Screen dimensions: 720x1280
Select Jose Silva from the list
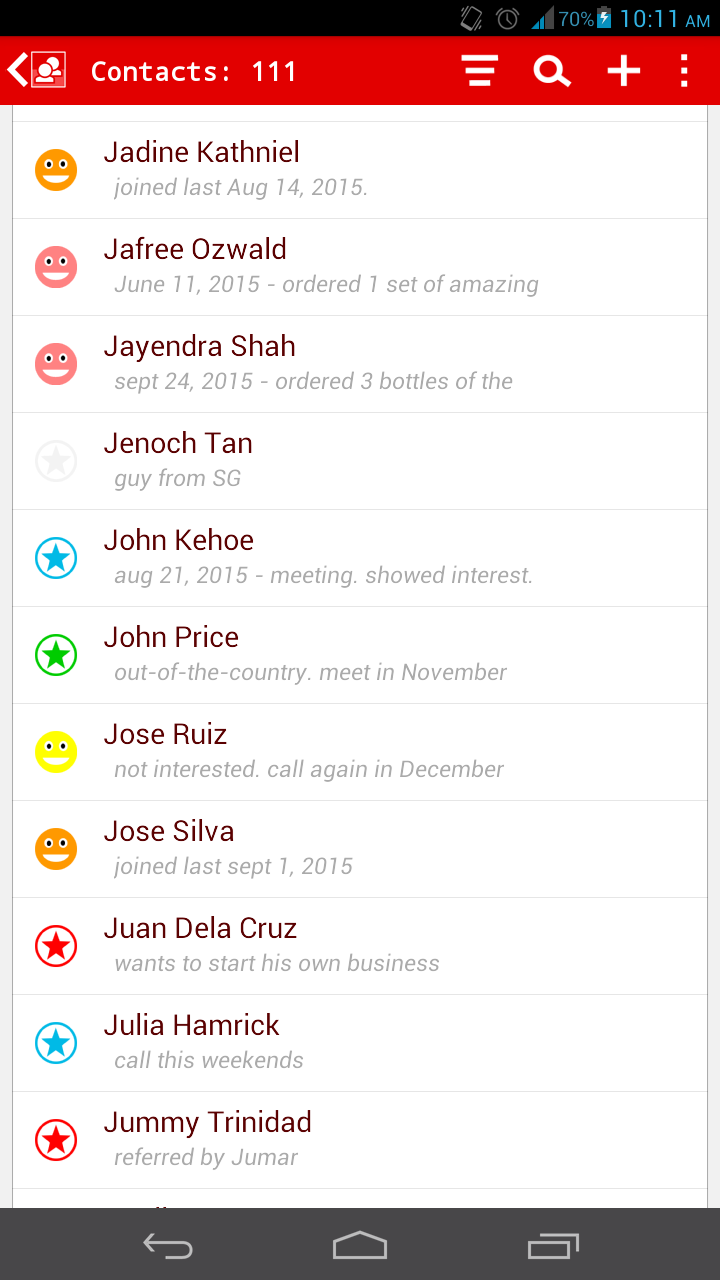click(360, 849)
